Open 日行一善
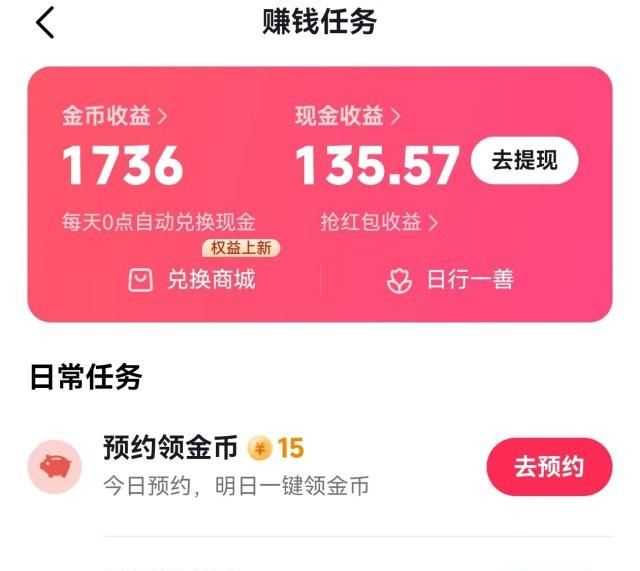The width and height of the screenshot is (640, 571). (450, 280)
